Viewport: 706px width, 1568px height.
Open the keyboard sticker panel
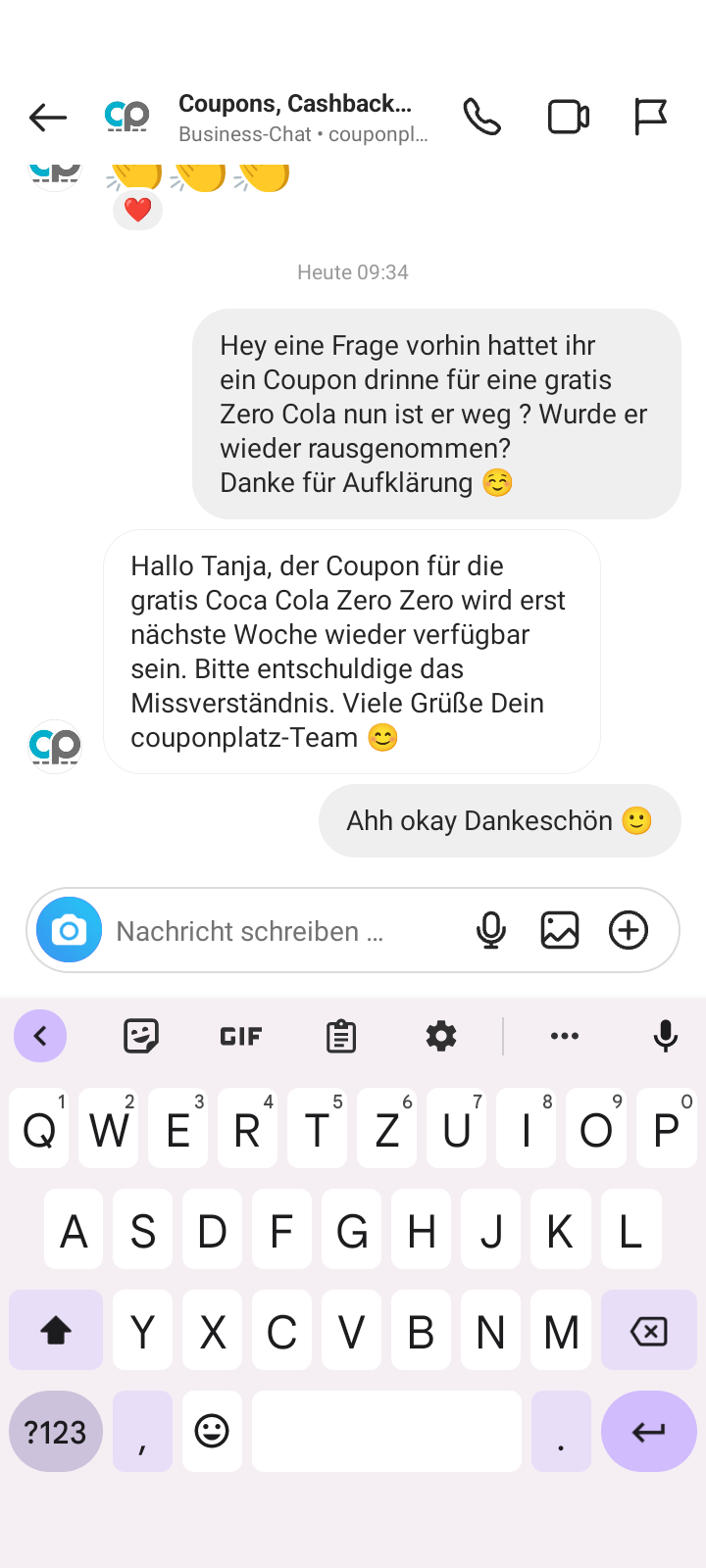tap(141, 1036)
